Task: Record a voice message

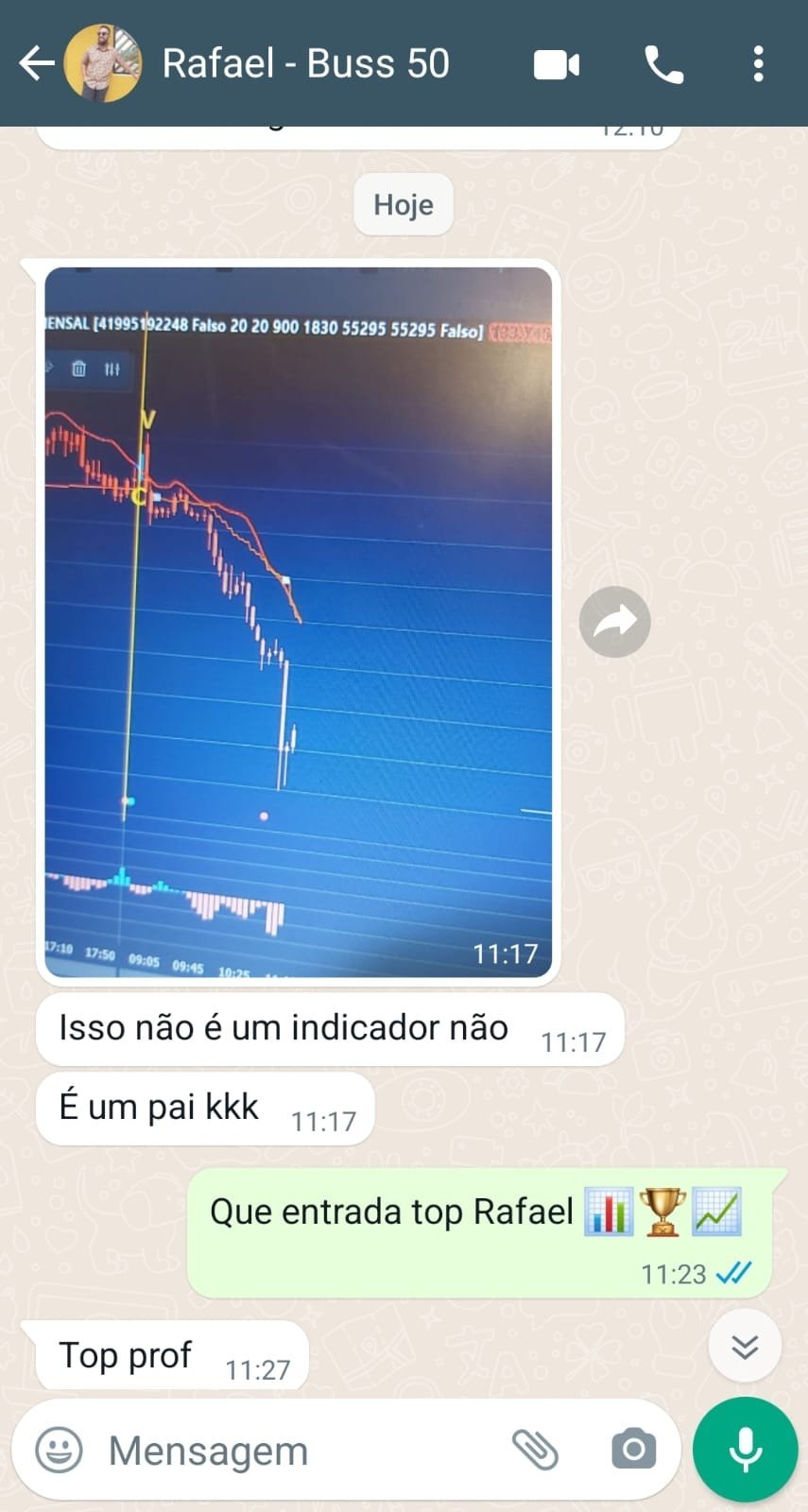Action: tap(745, 1449)
